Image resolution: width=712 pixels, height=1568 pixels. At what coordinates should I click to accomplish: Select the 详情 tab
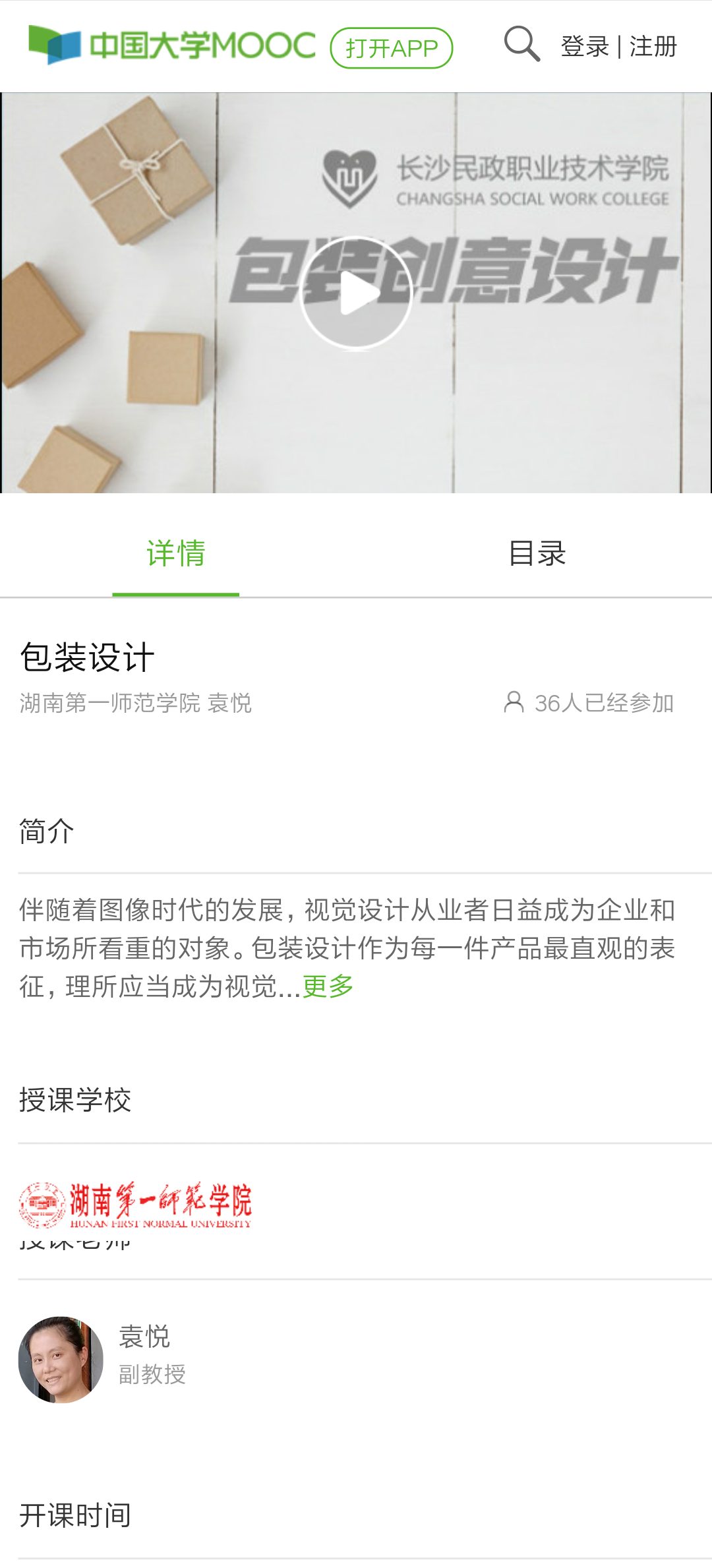tap(176, 553)
